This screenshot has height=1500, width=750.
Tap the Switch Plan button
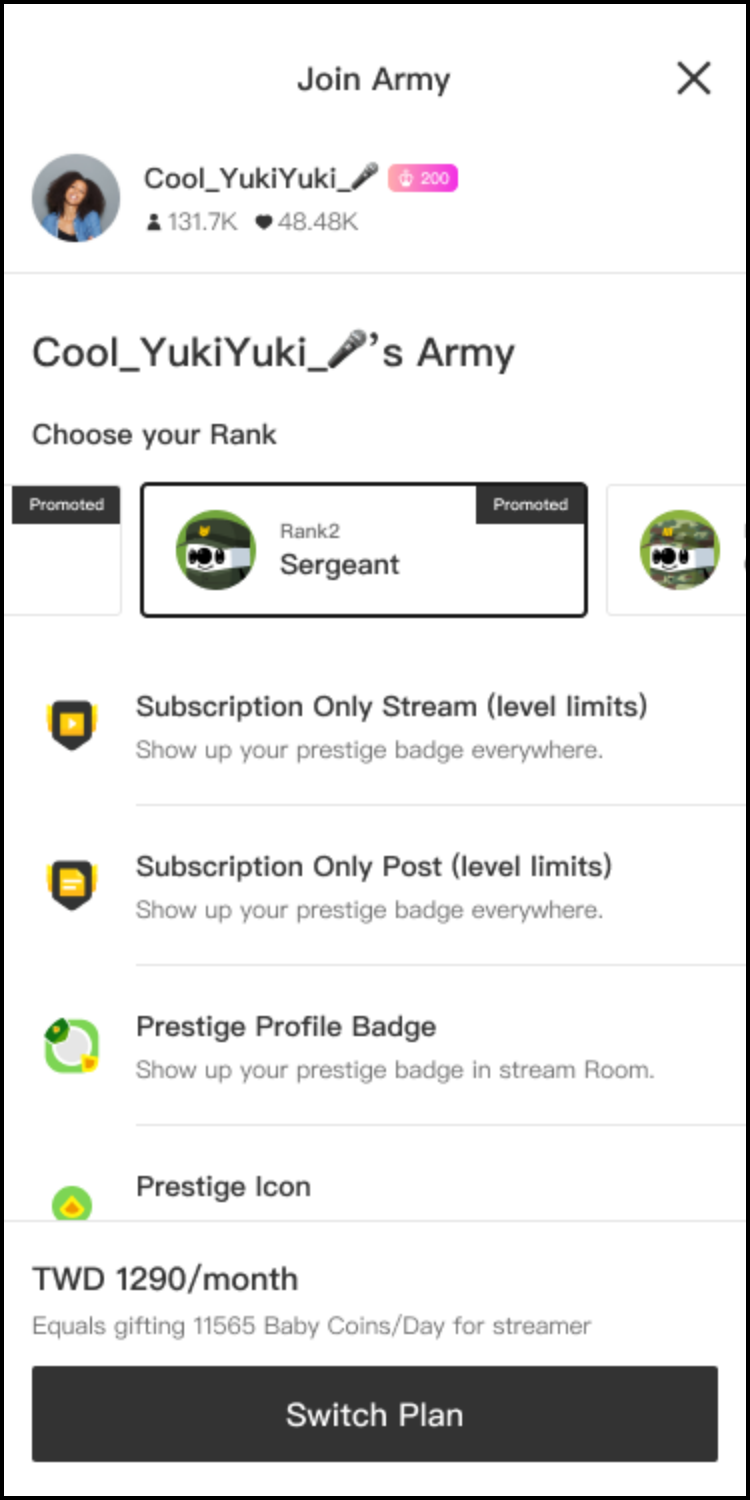[375, 1414]
